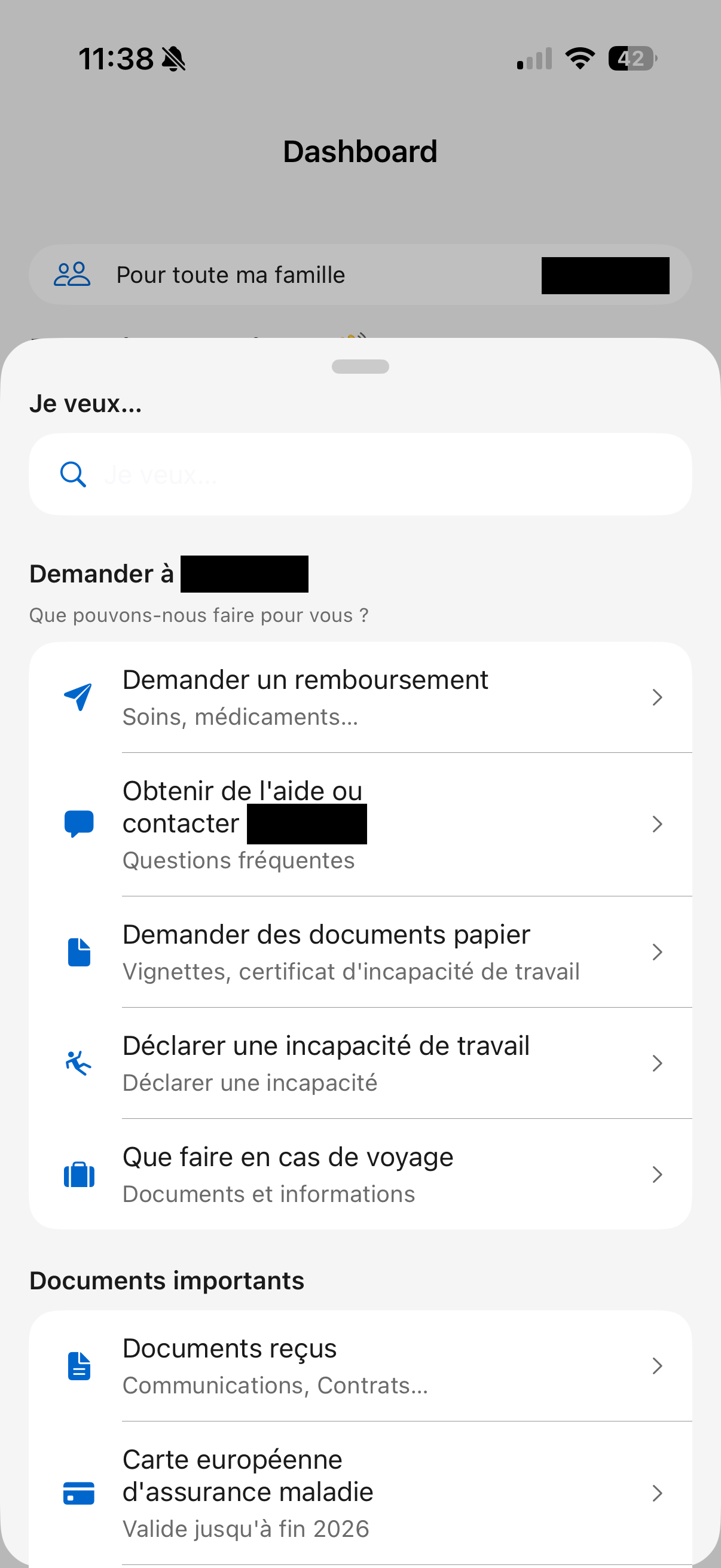This screenshot has height=1568, width=721.
Task: Click the search magnifier icon
Action: tap(72, 474)
